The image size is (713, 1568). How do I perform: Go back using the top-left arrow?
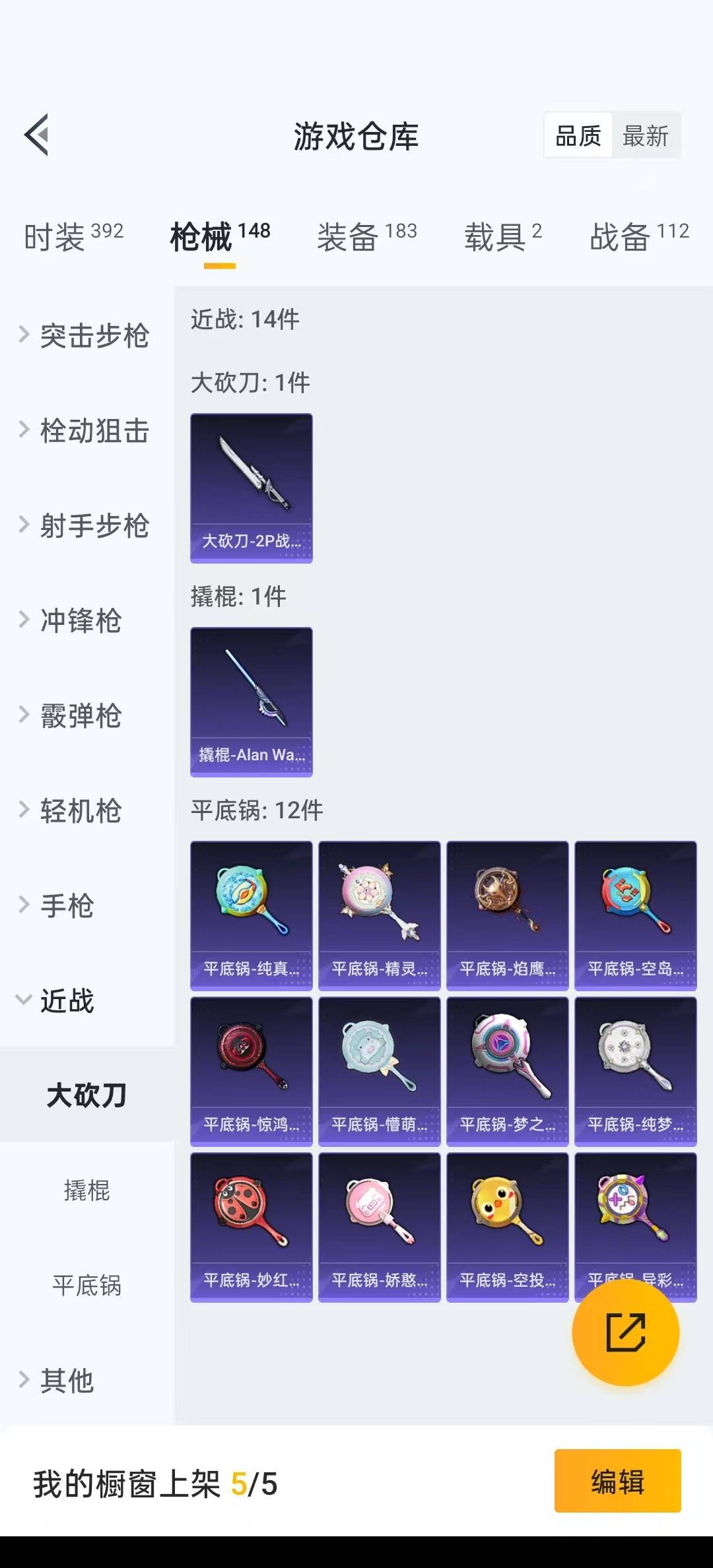37,135
